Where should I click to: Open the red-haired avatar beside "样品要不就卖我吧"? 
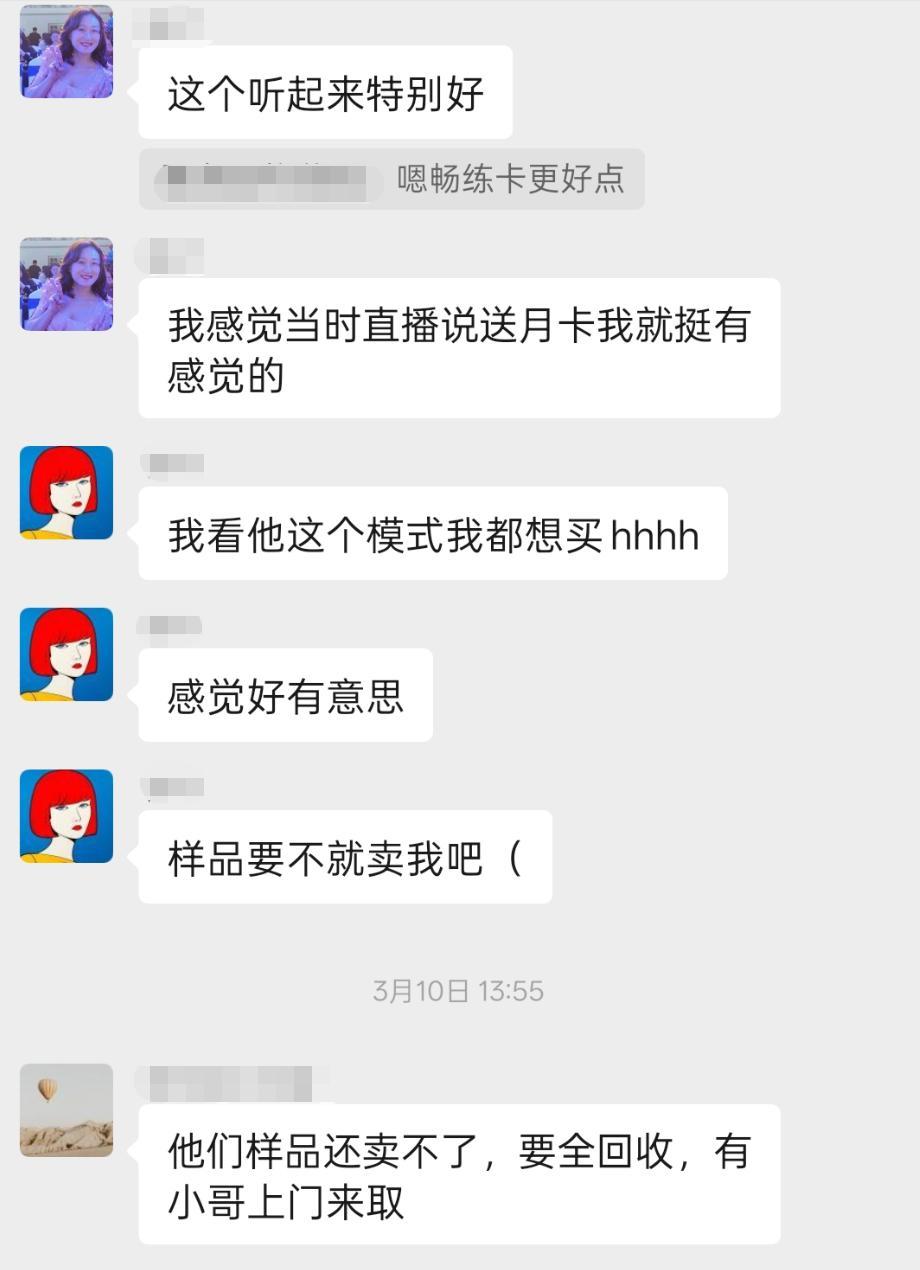point(66,816)
